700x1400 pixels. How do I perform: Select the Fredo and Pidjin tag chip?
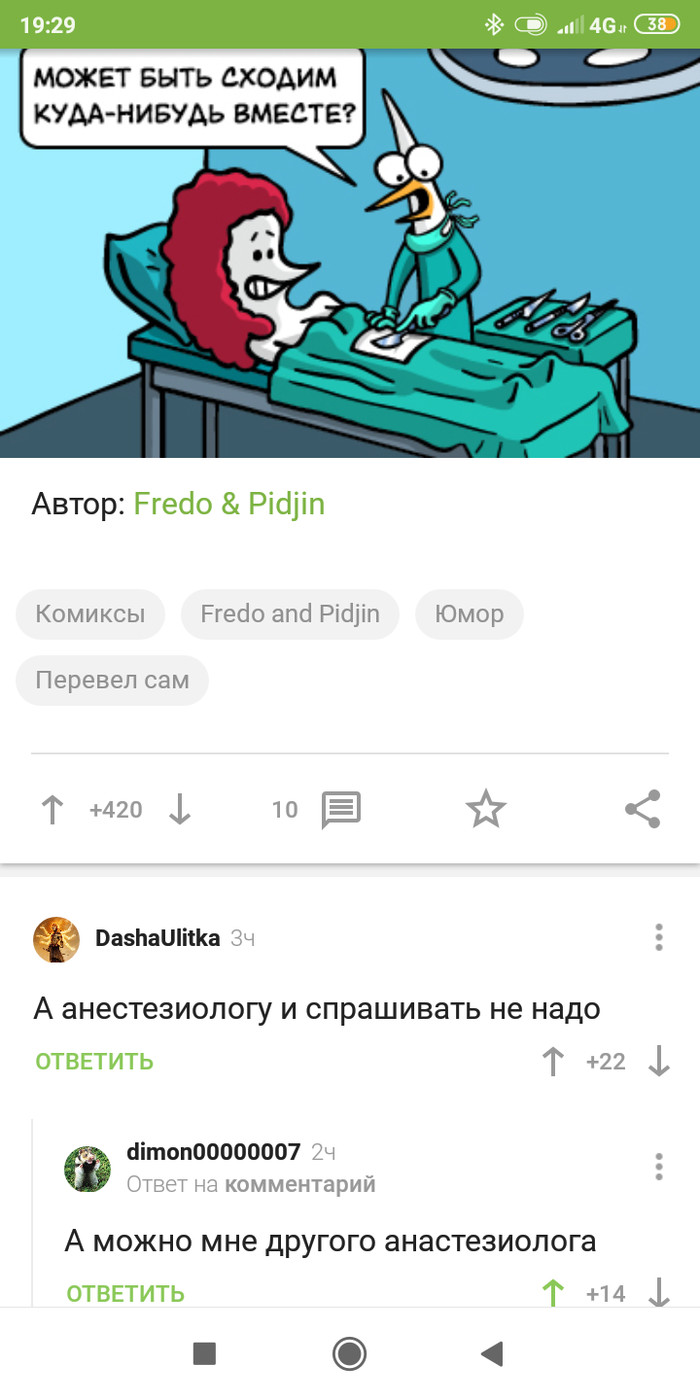coord(290,613)
